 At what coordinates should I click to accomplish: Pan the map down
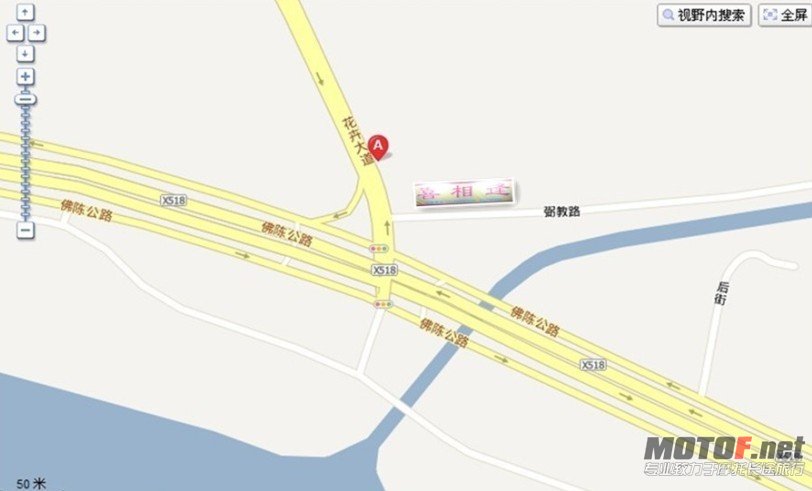click(26, 52)
